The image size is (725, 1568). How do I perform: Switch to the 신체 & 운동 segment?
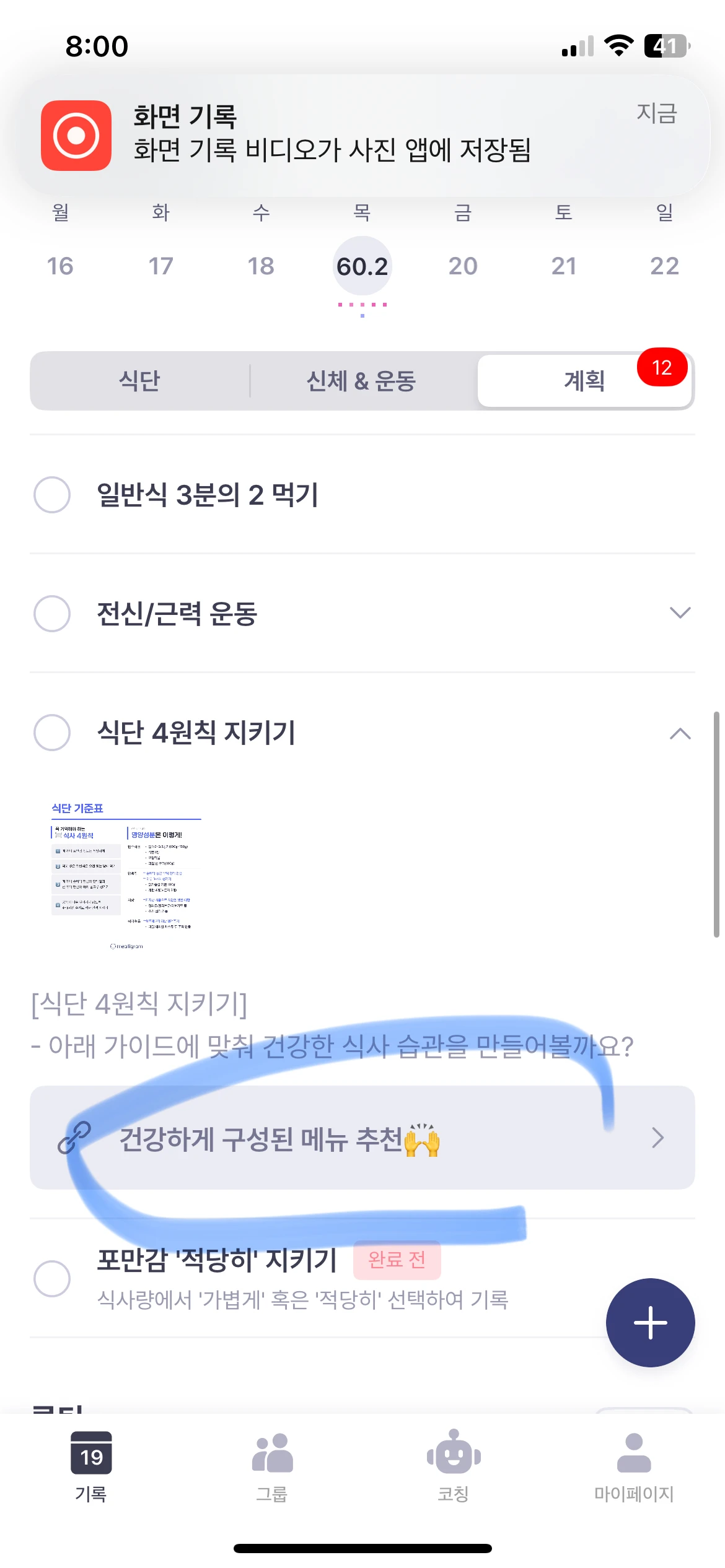pyautogui.click(x=361, y=381)
